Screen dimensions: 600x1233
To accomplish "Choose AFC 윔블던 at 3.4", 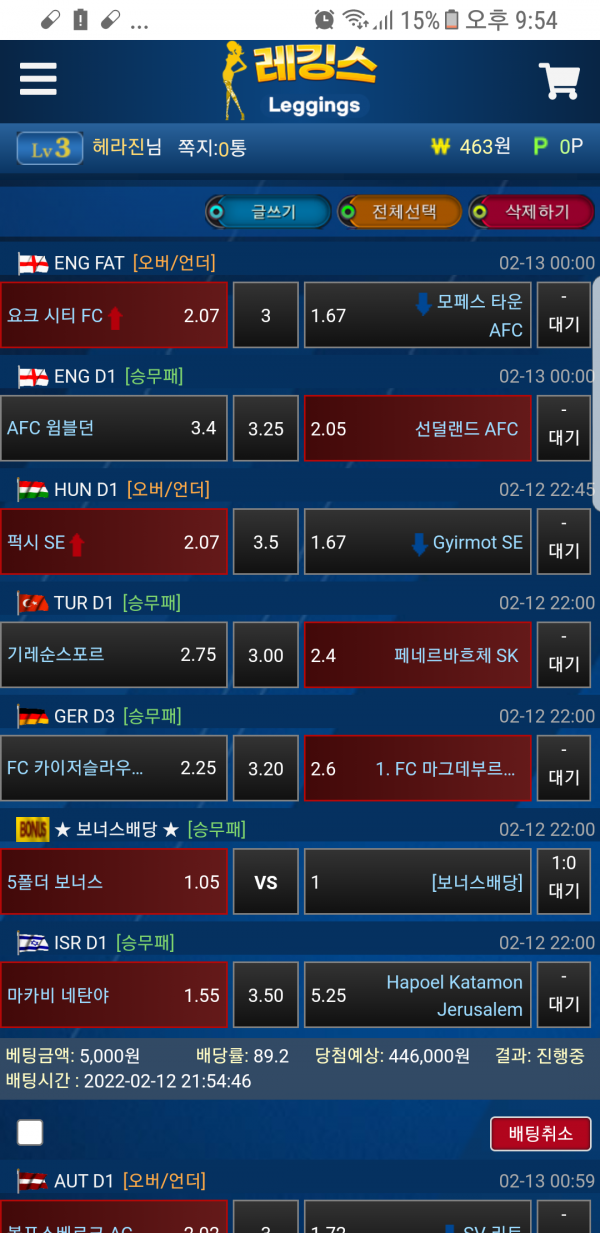I will [x=114, y=429].
